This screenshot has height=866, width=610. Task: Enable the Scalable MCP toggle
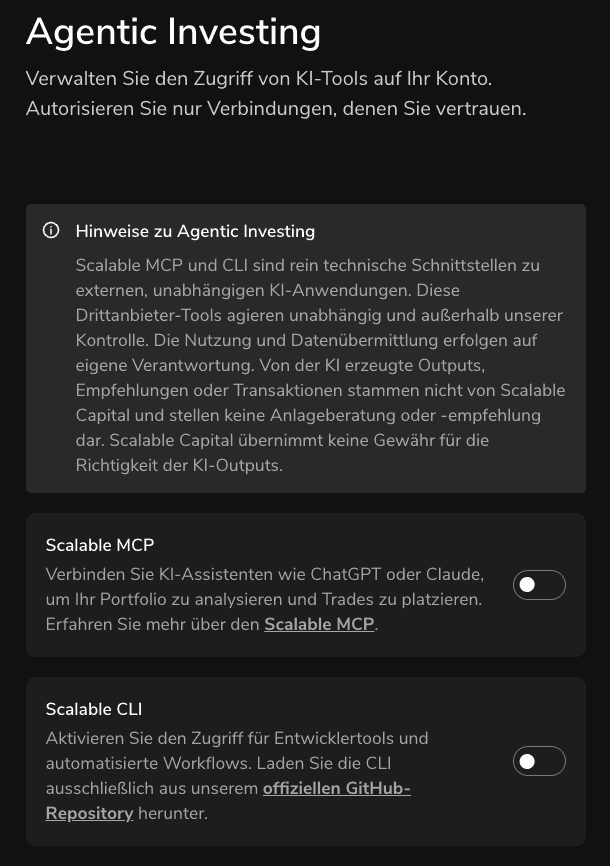click(539, 585)
